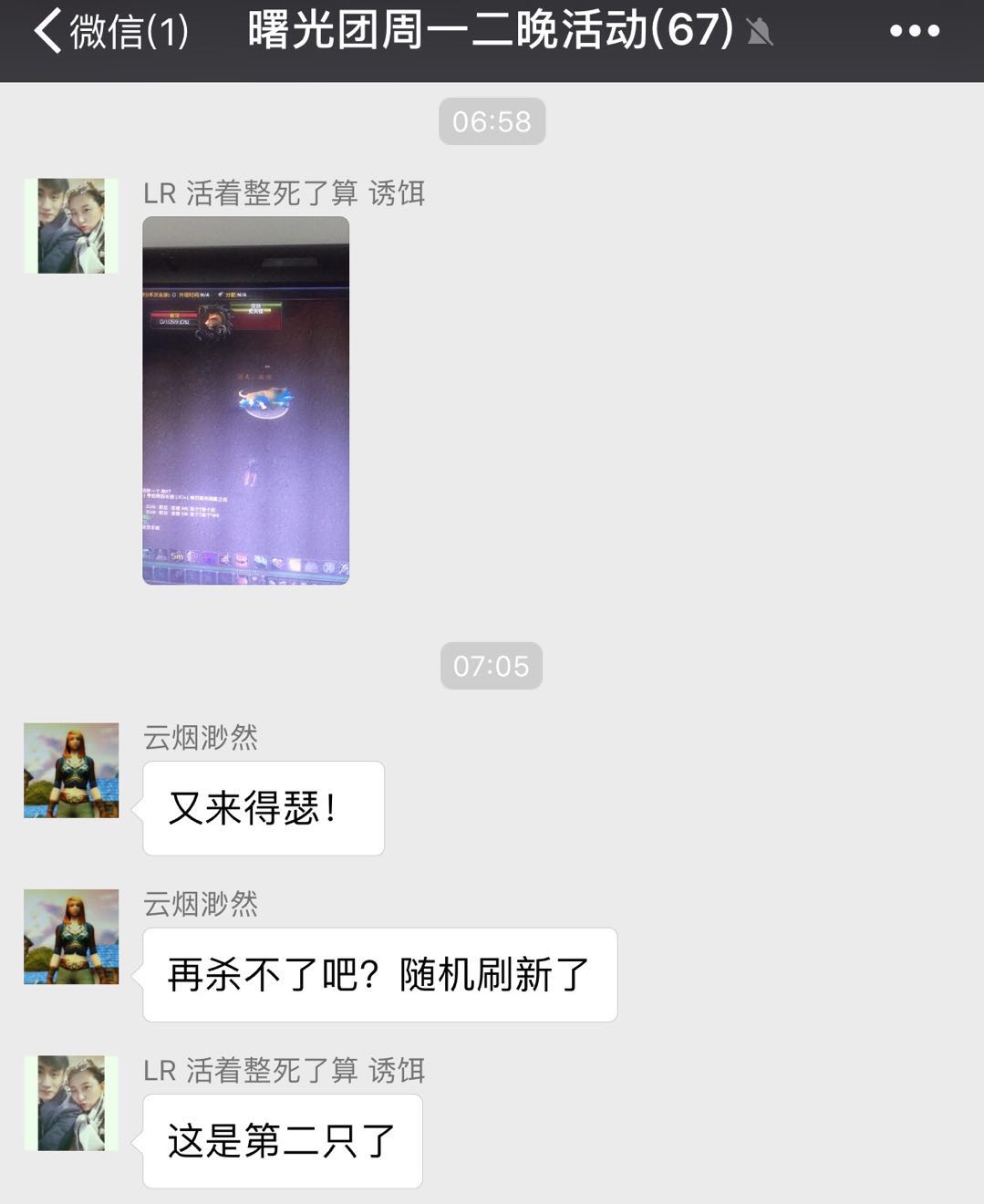The height and width of the screenshot is (1204, 984).
Task: Open LR 活着整死了算's avatar beside the image message
Action: tap(71, 226)
